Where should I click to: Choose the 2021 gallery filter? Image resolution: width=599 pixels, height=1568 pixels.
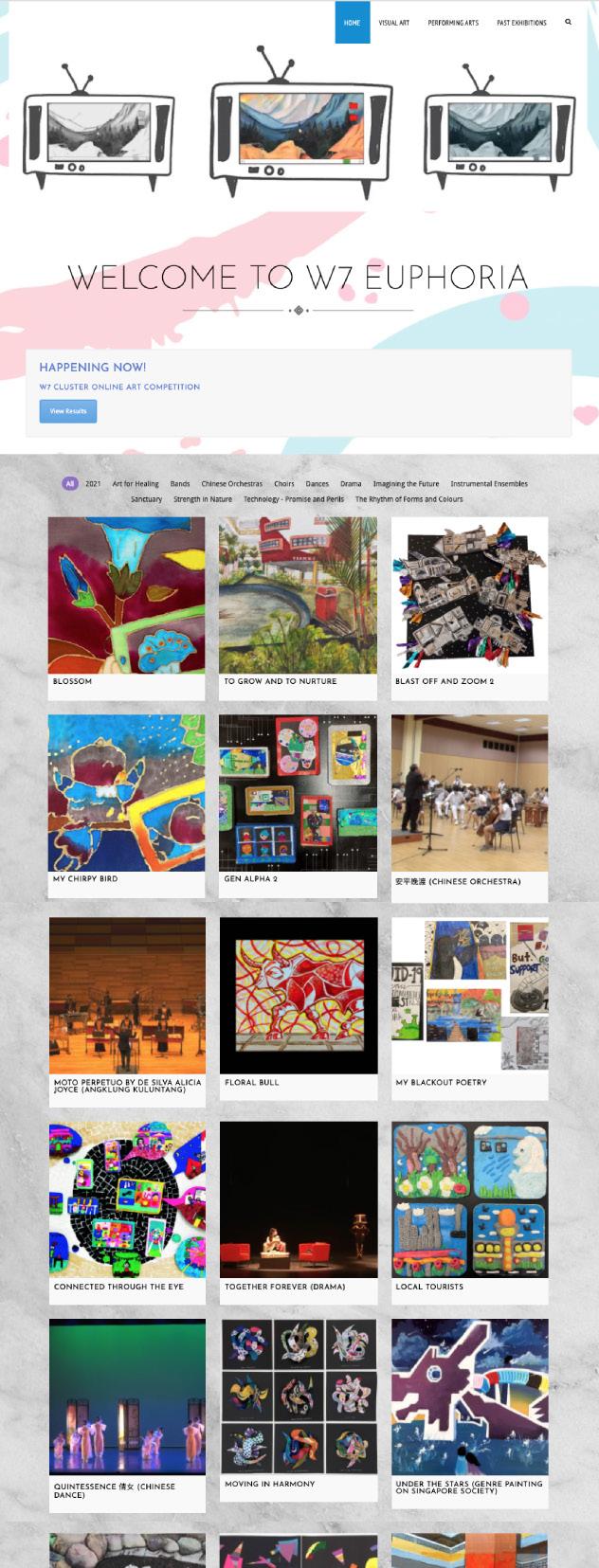coord(93,484)
